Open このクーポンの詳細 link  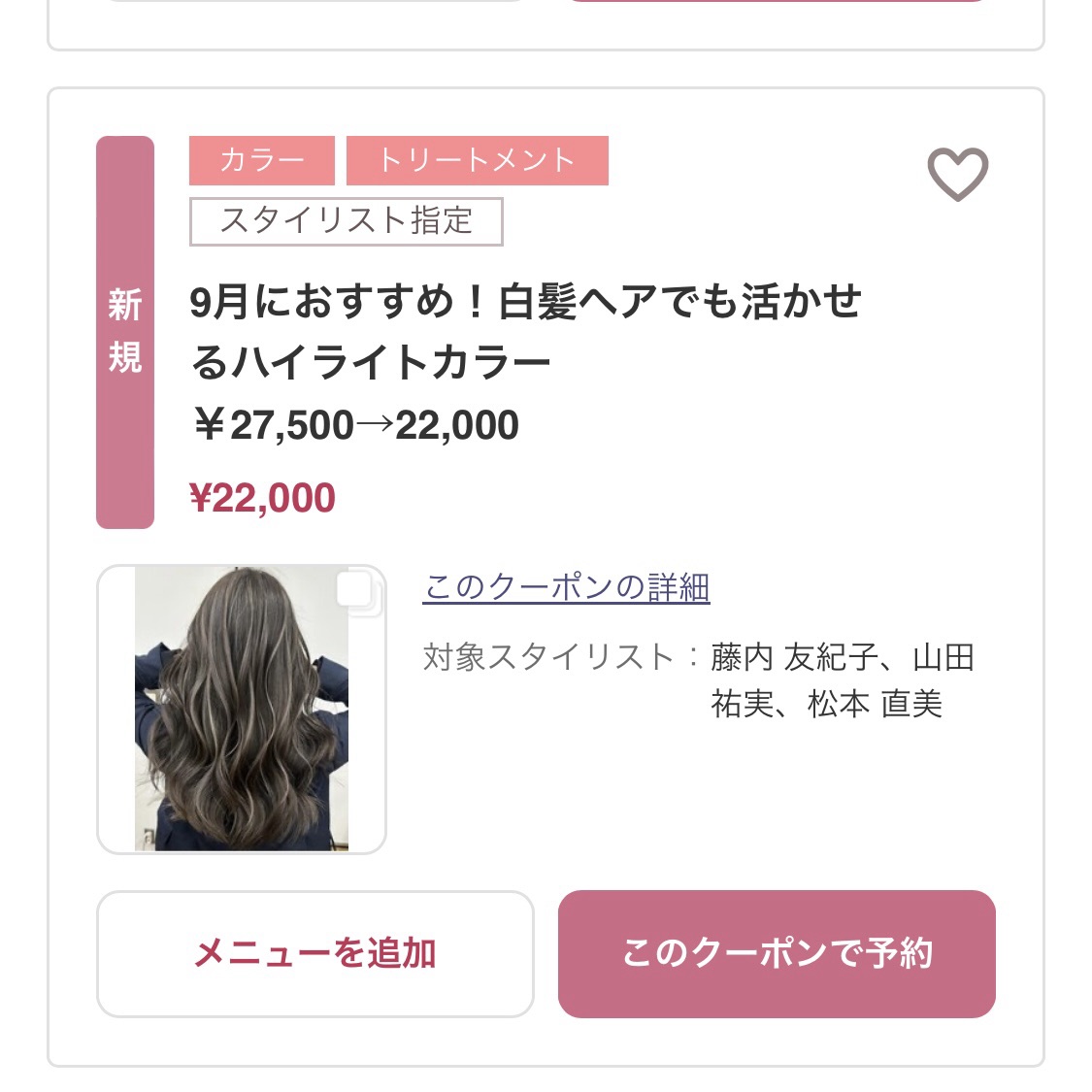coord(567,587)
